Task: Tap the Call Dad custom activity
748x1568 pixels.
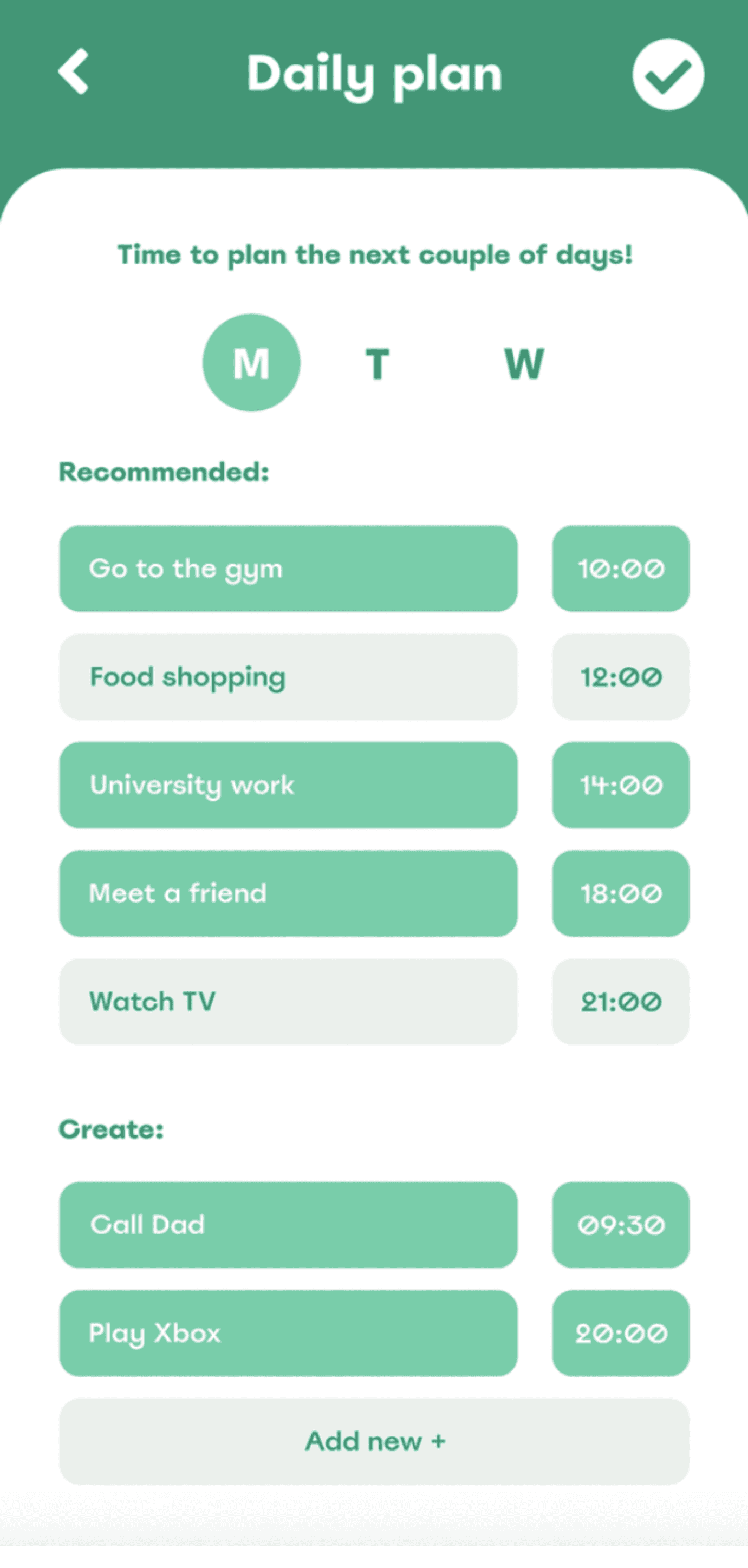Action: pos(288,1225)
